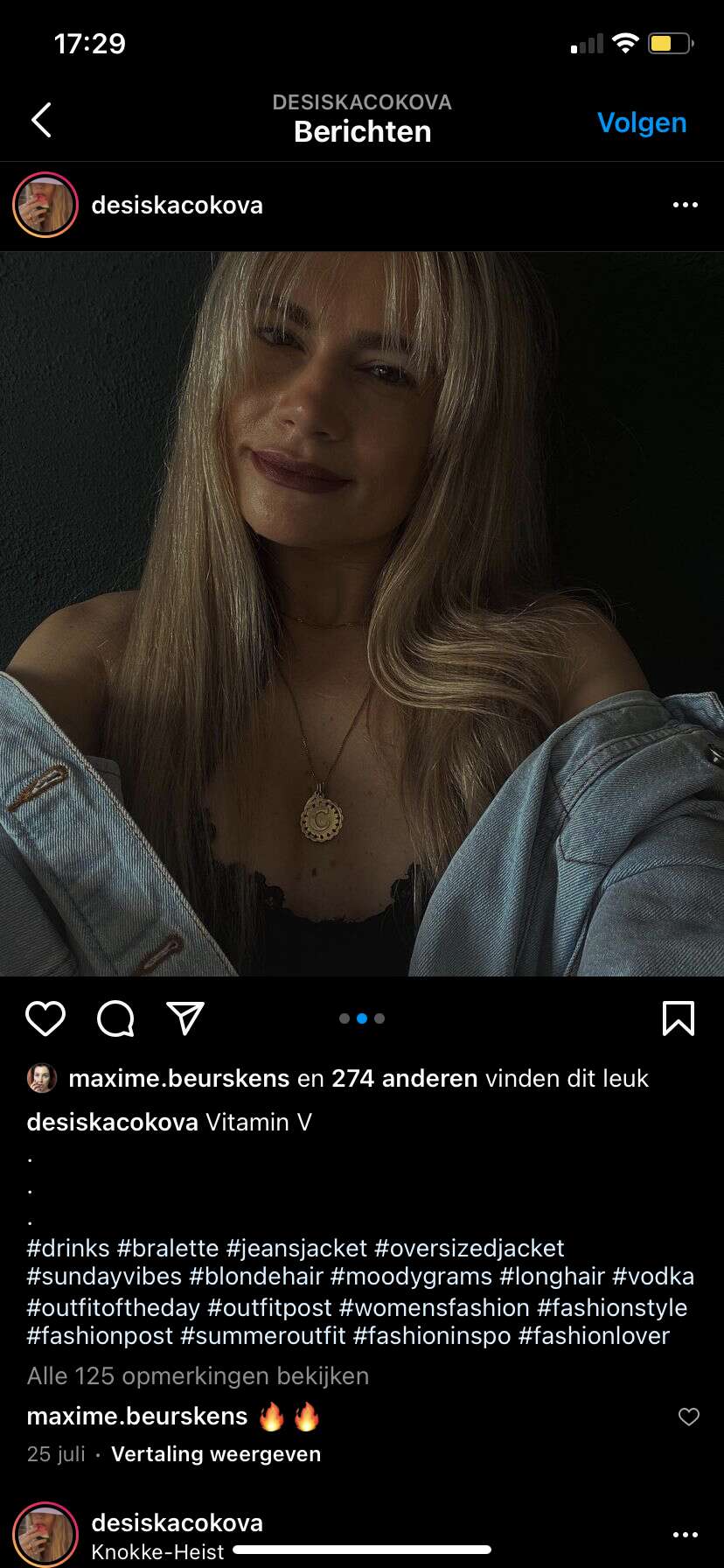Open comments with the speech bubble icon
Viewport: 724px width, 1568px height.
click(x=115, y=1018)
